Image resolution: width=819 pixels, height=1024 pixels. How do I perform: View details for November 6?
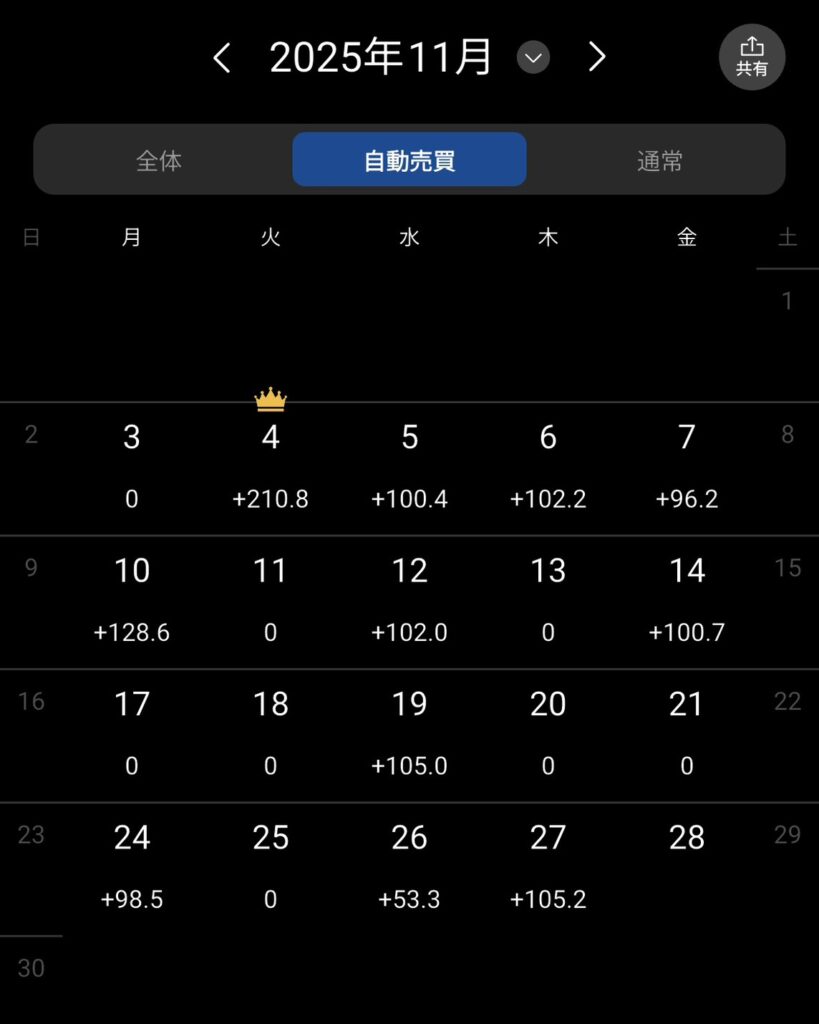click(x=548, y=467)
